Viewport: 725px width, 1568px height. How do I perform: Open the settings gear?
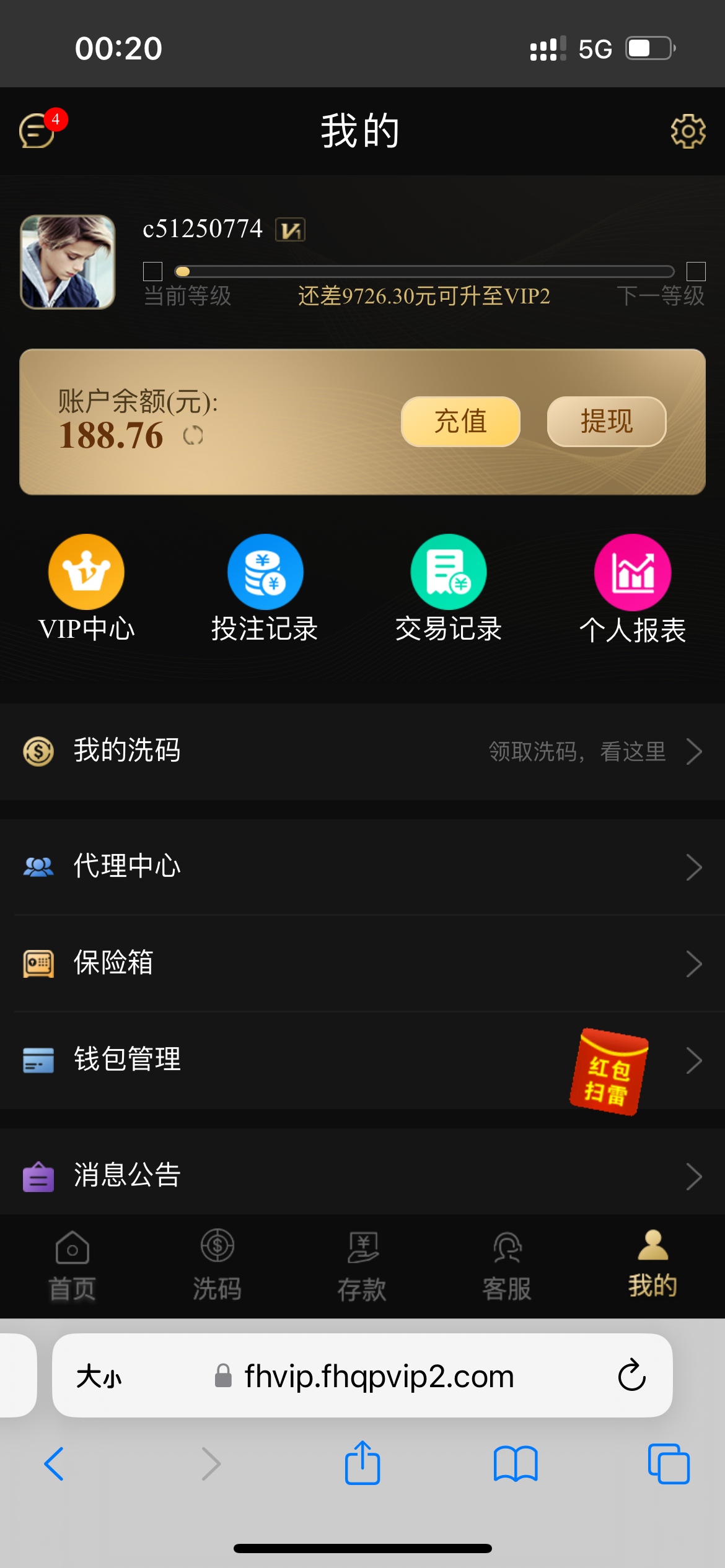(688, 131)
